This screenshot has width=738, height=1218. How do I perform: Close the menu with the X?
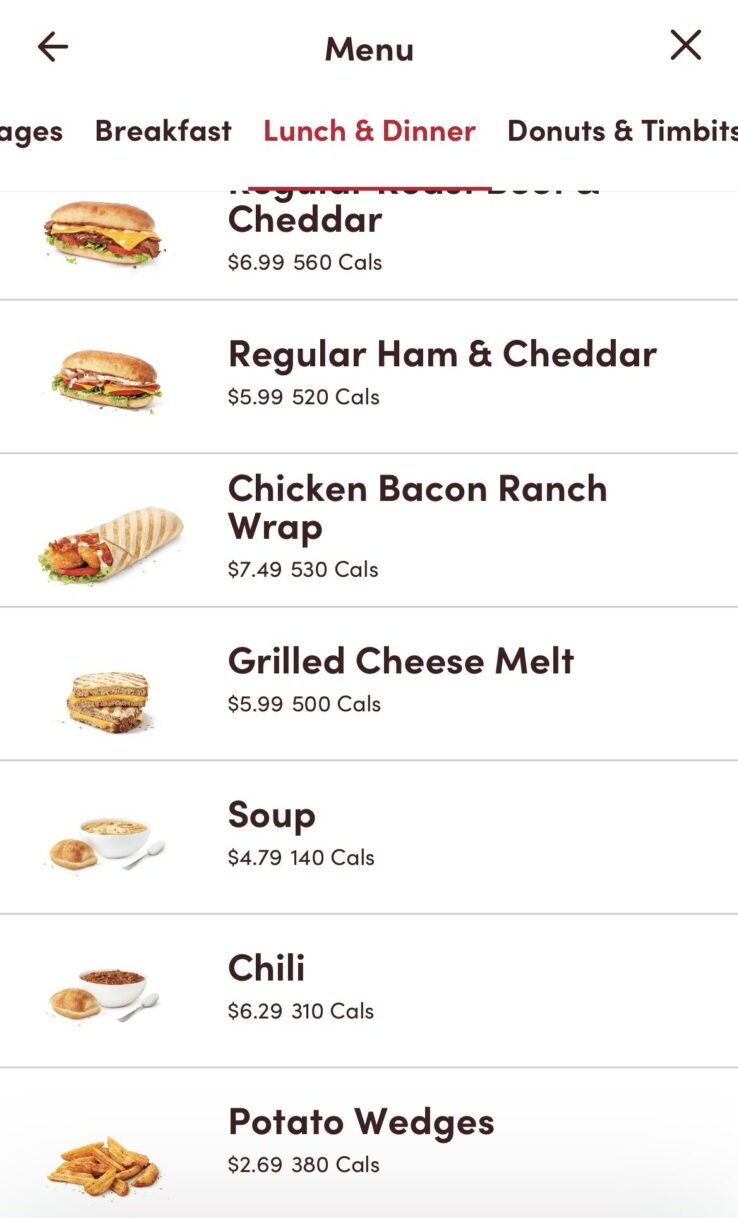[685, 45]
